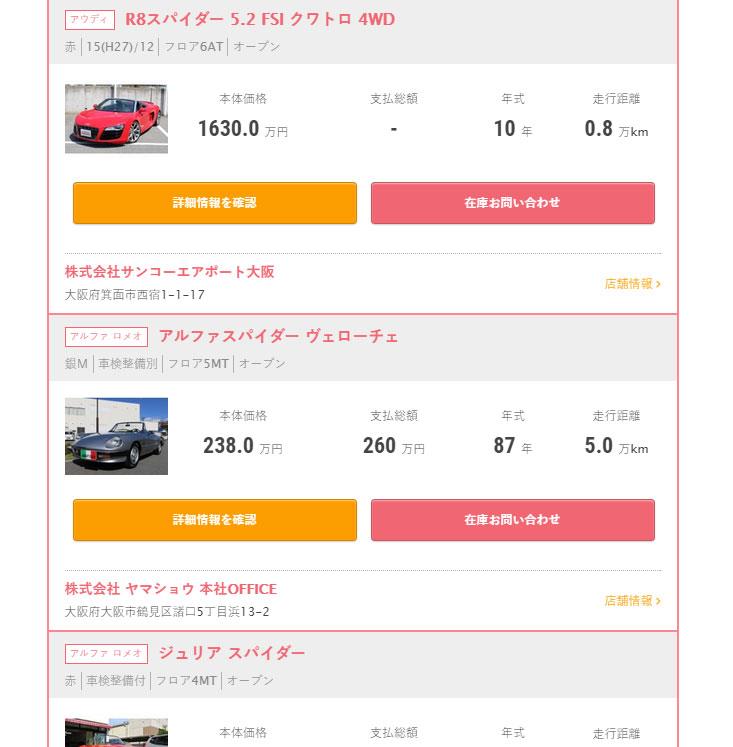Open dealer 株式会社 ヤマショウ 本社OFFICE

click(170, 589)
